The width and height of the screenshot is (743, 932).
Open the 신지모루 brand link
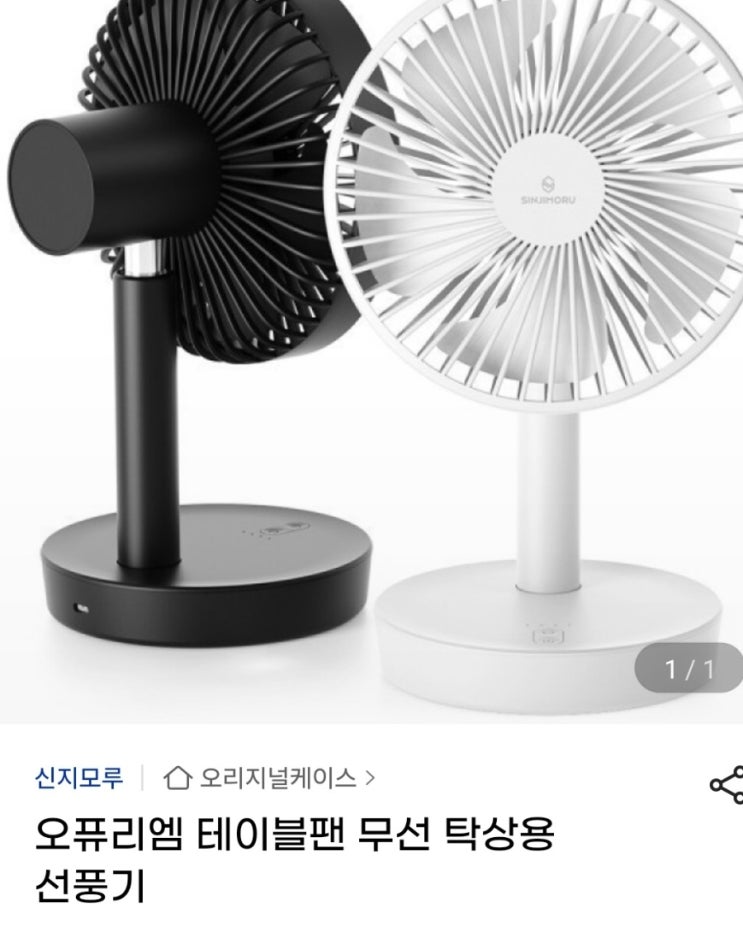point(79,776)
